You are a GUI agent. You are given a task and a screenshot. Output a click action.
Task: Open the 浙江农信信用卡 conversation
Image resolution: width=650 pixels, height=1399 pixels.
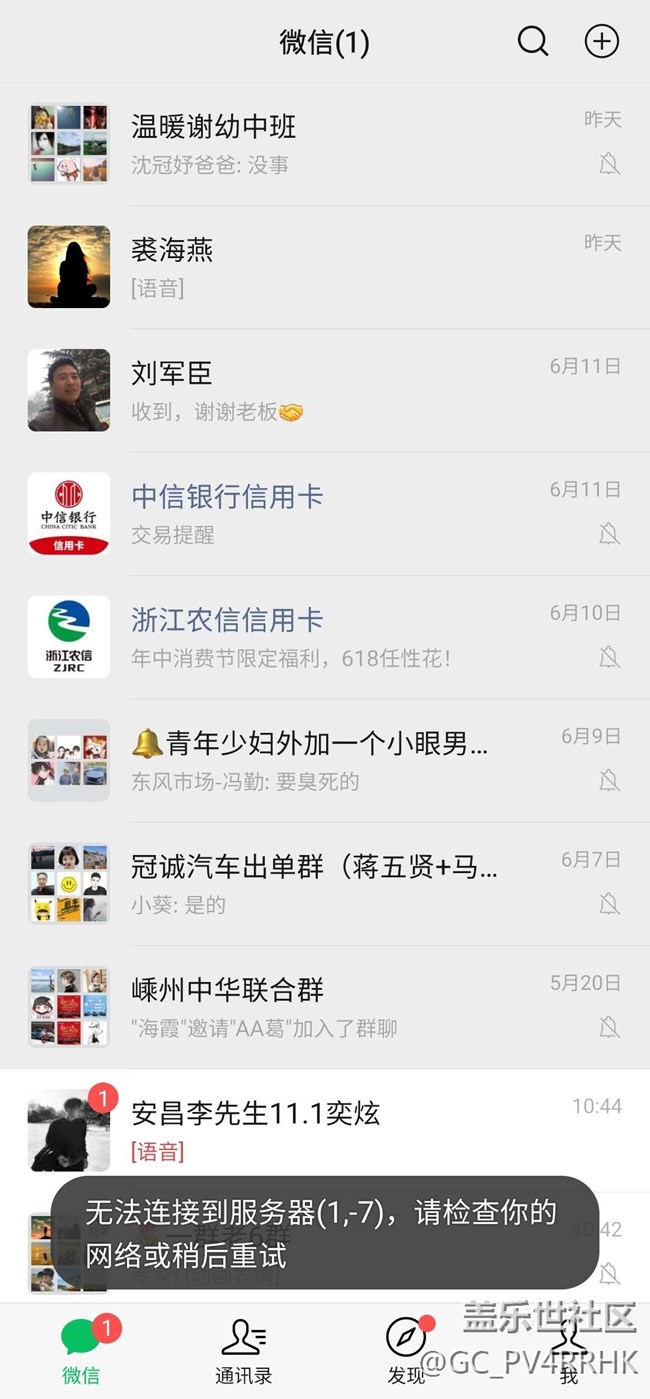[x=325, y=637]
